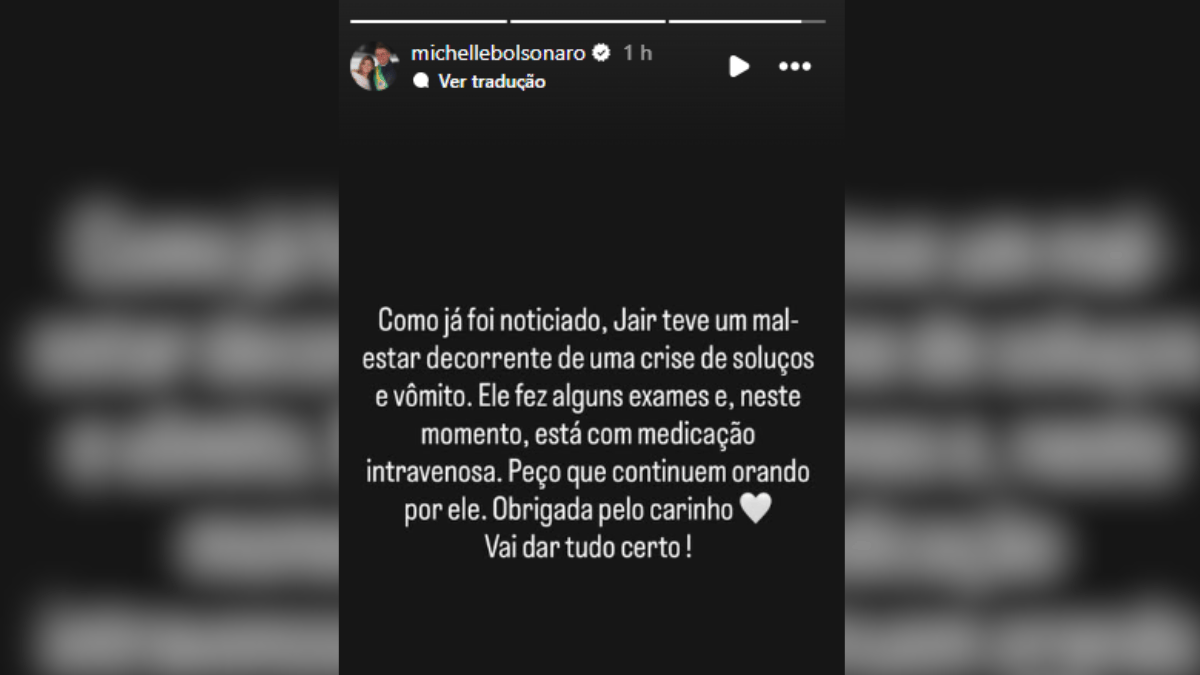Open the michellebolsonaro profile name
The height and width of the screenshot is (675, 1200).
[x=498, y=53]
